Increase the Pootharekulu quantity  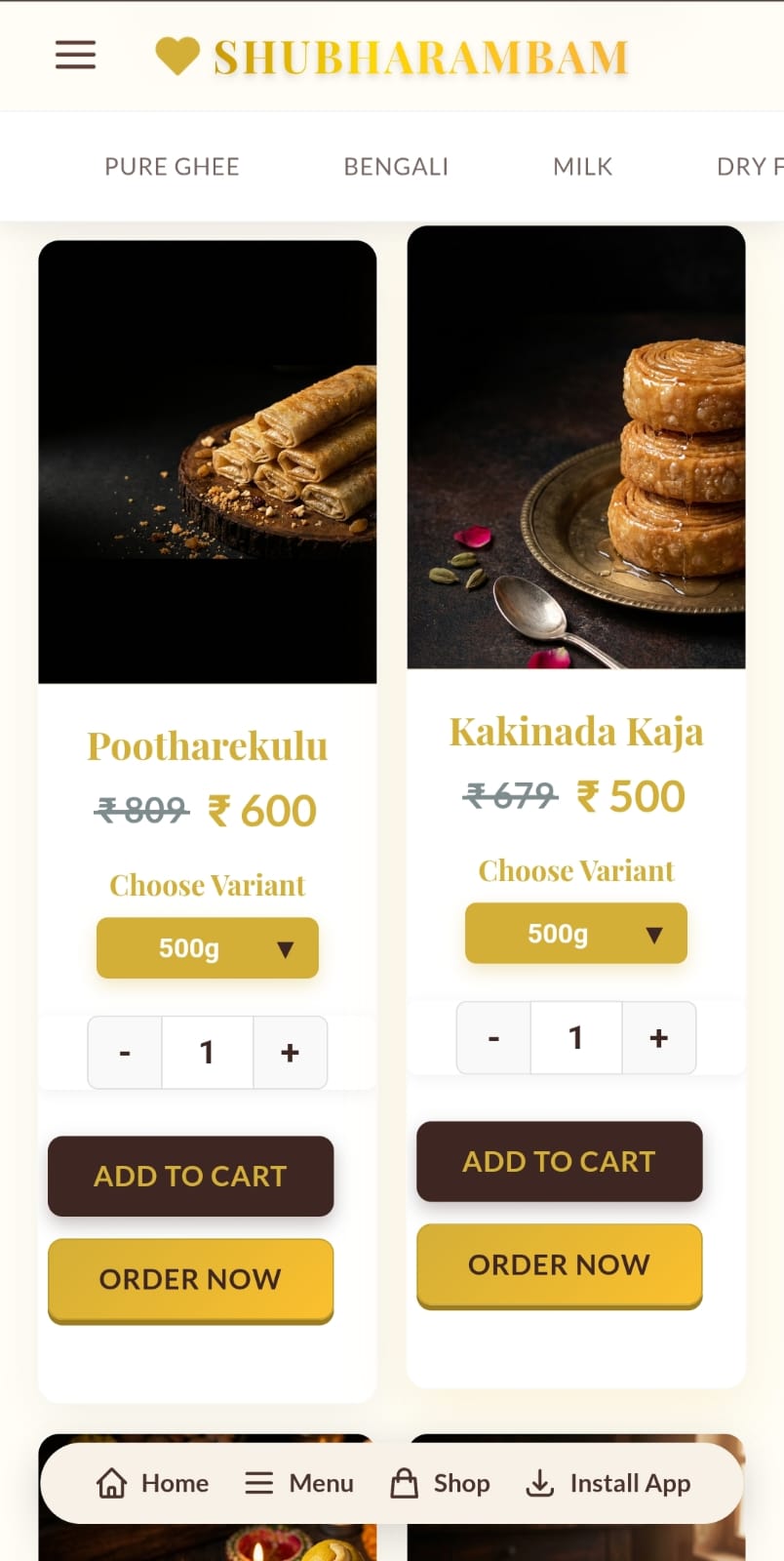pyautogui.click(x=290, y=1053)
